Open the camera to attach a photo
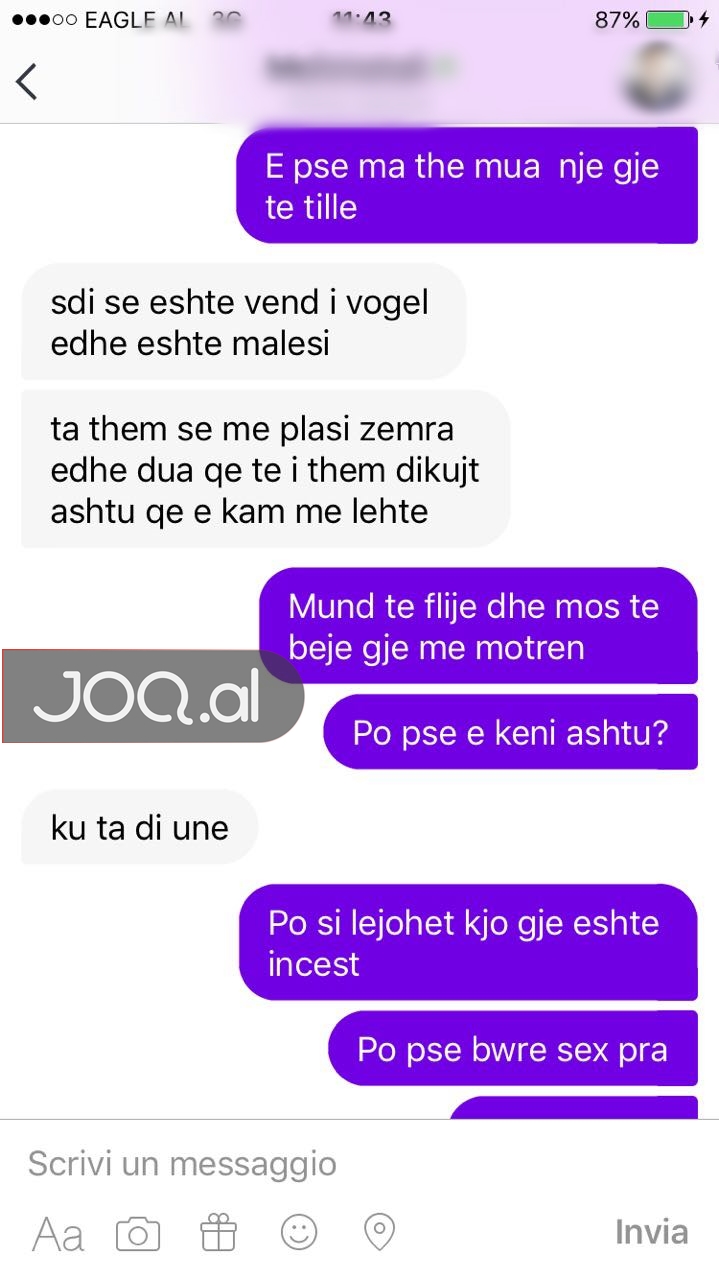This screenshot has height=1280, width=719. [138, 1233]
